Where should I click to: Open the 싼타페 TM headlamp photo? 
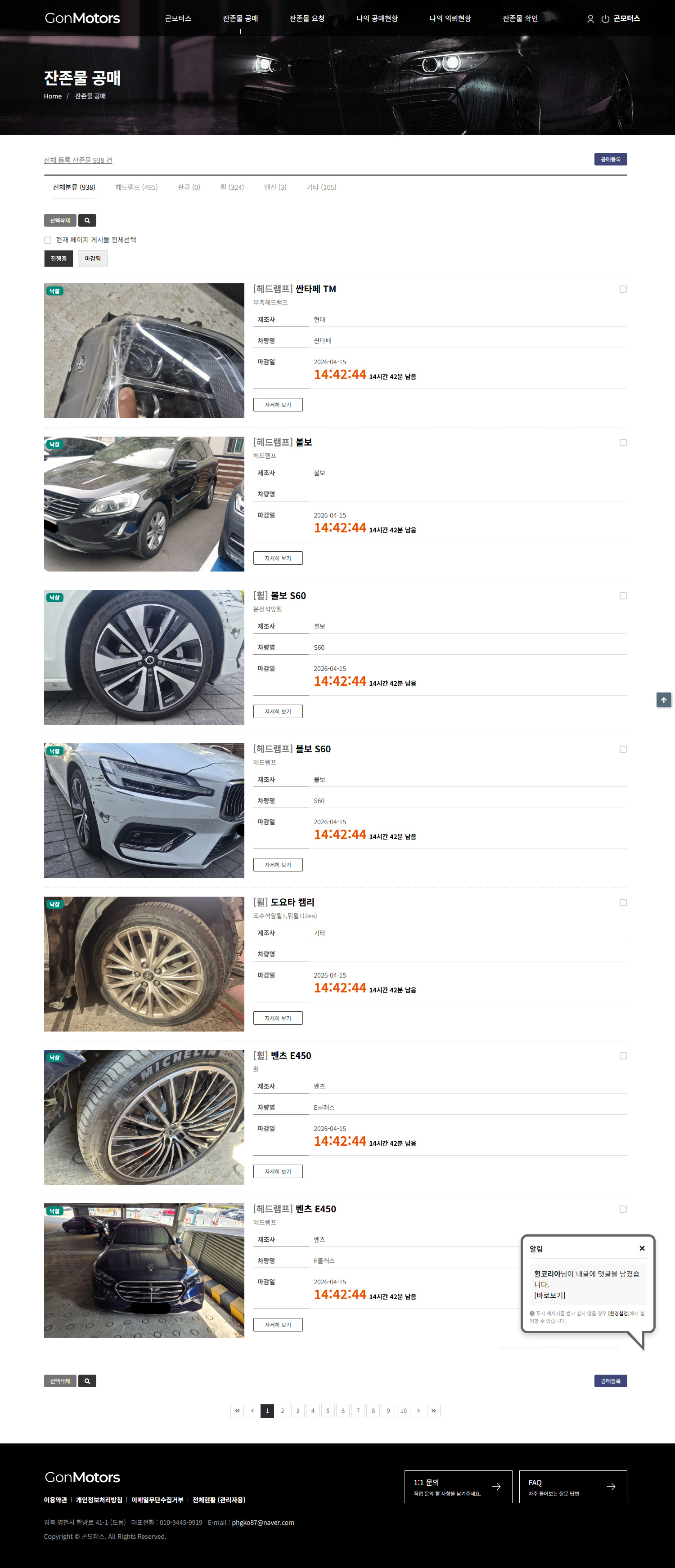pos(144,351)
